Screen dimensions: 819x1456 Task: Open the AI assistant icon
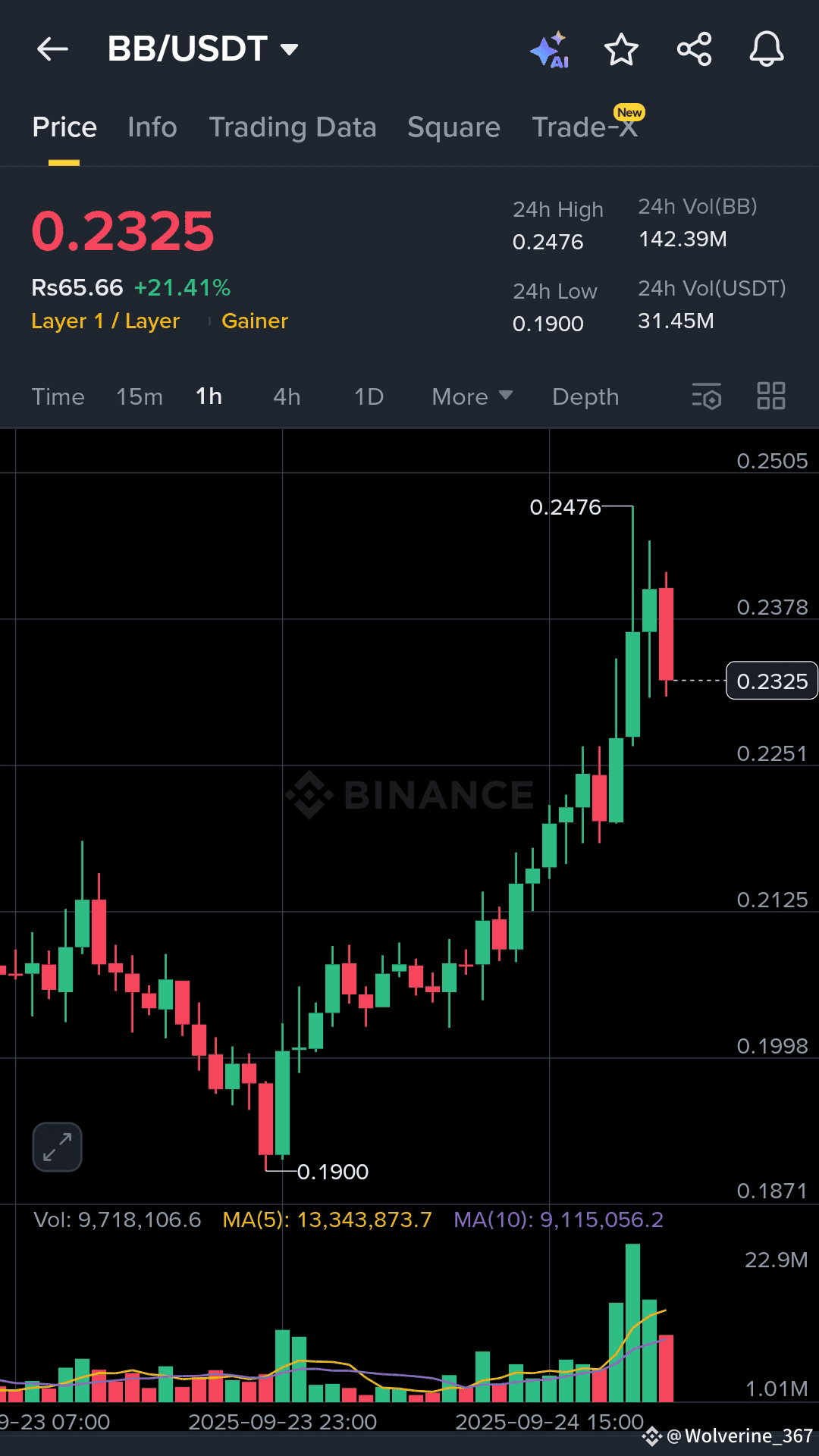[x=550, y=50]
